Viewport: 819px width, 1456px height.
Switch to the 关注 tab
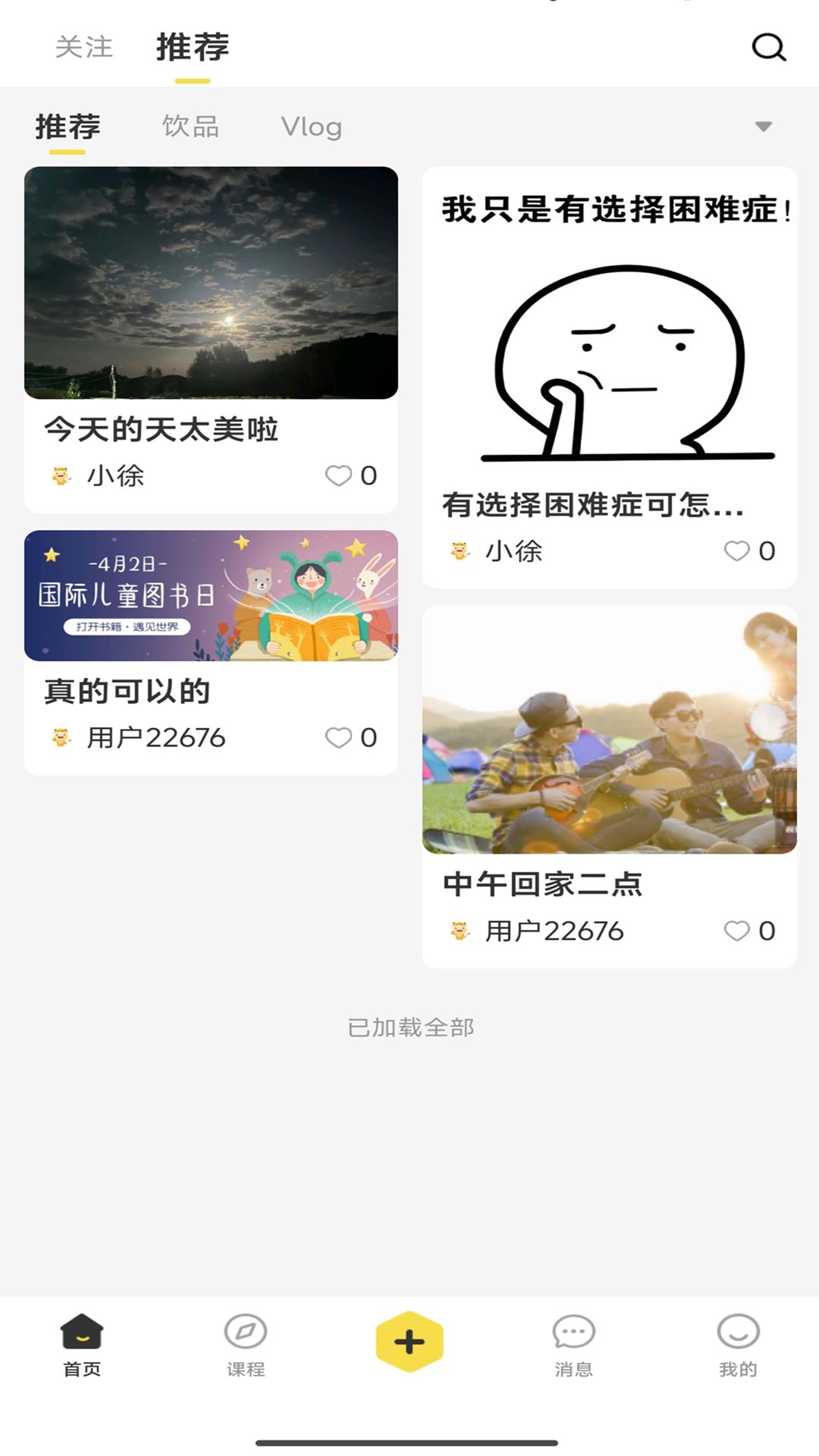tap(83, 48)
